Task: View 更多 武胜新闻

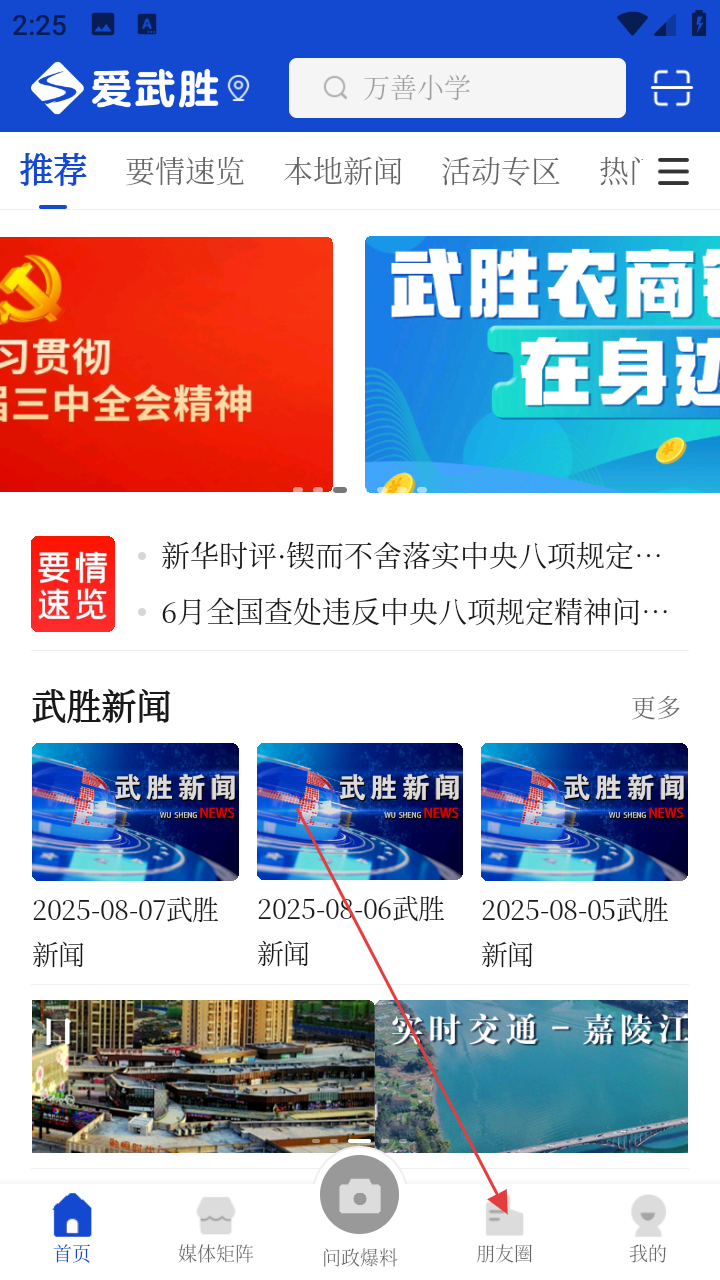Action: (656, 707)
